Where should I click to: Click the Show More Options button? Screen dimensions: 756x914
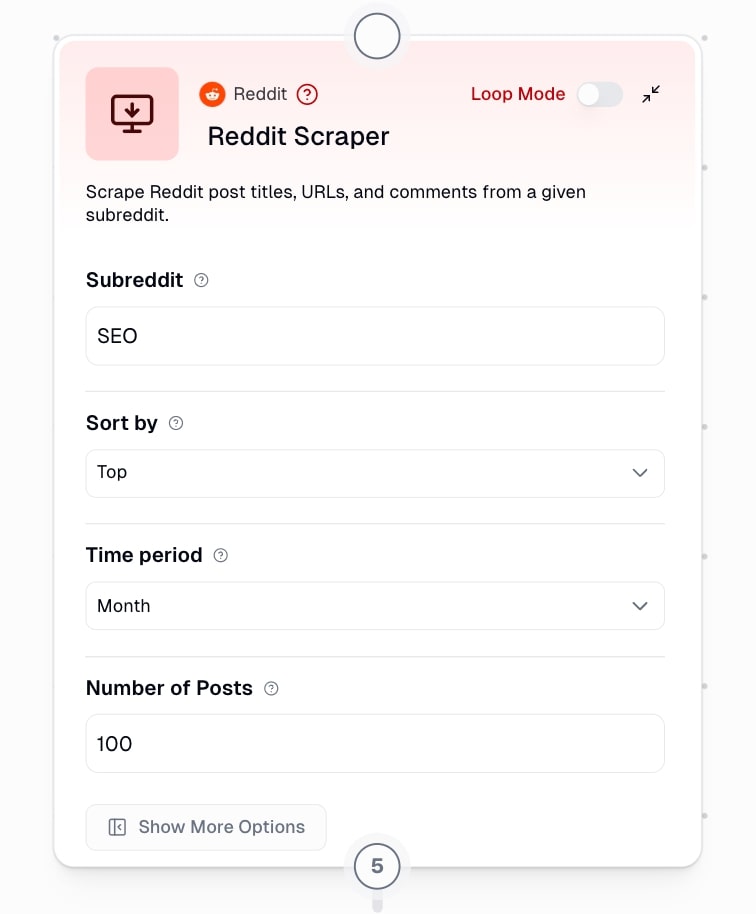click(205, 827)
